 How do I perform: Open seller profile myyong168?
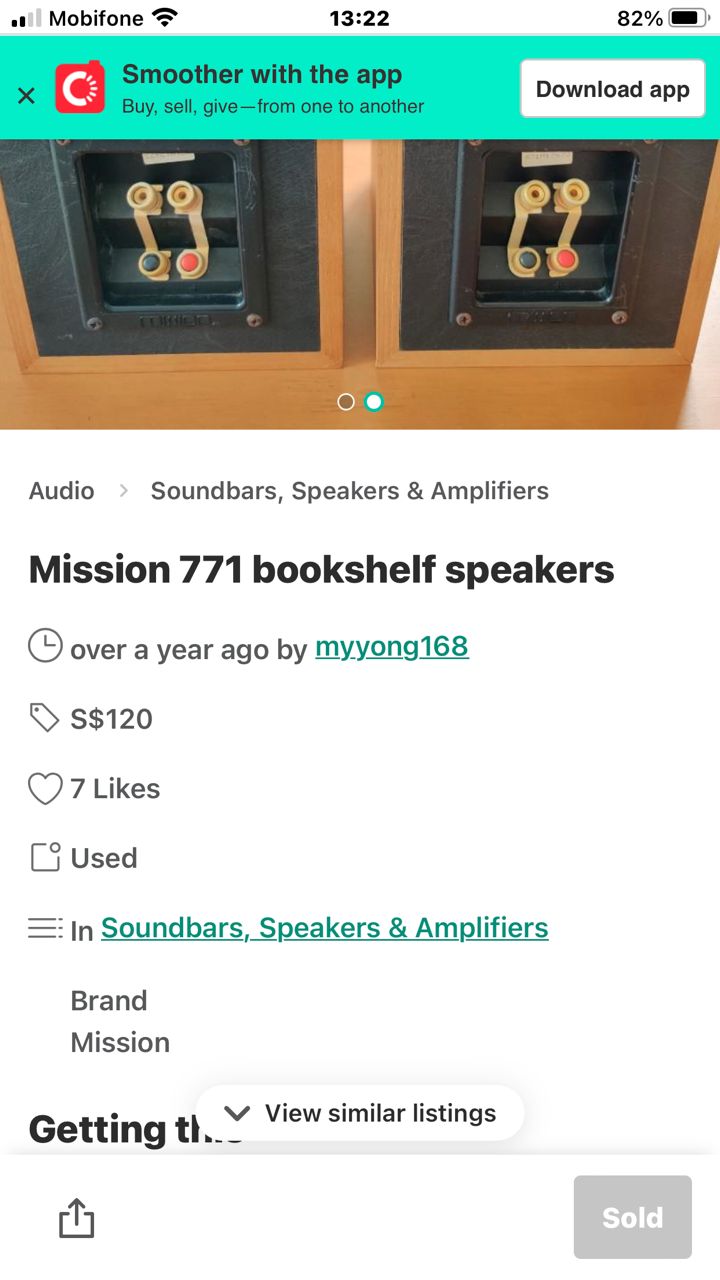click(x=391, y=647)
